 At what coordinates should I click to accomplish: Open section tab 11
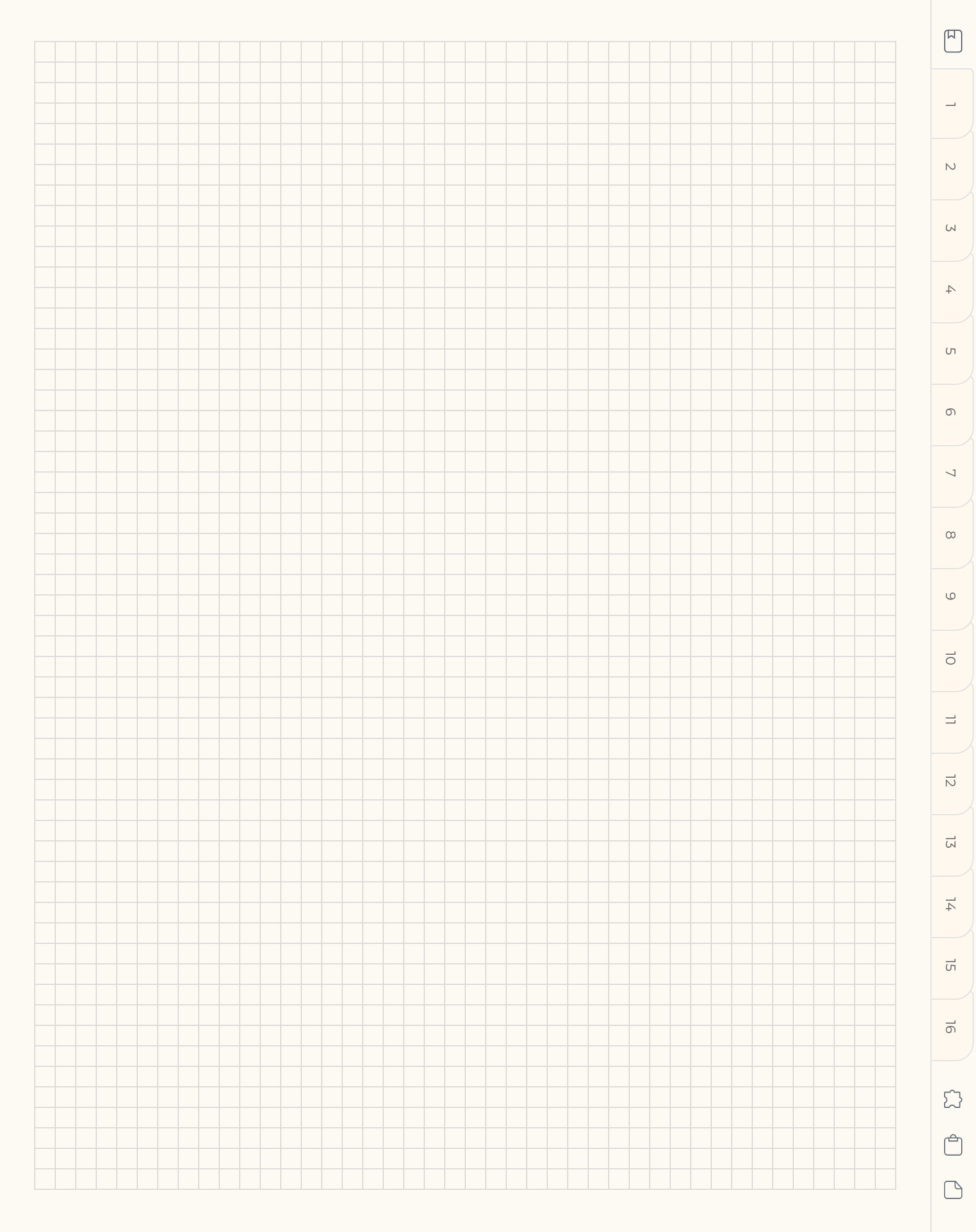point(951,720)
